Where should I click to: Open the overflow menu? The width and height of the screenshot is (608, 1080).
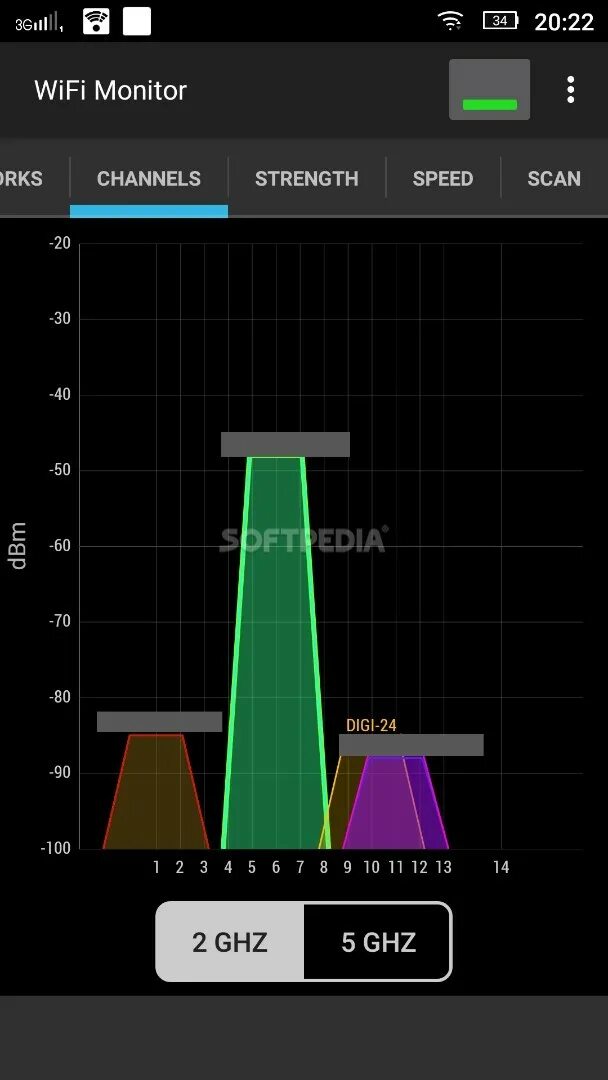pos(570,90)
